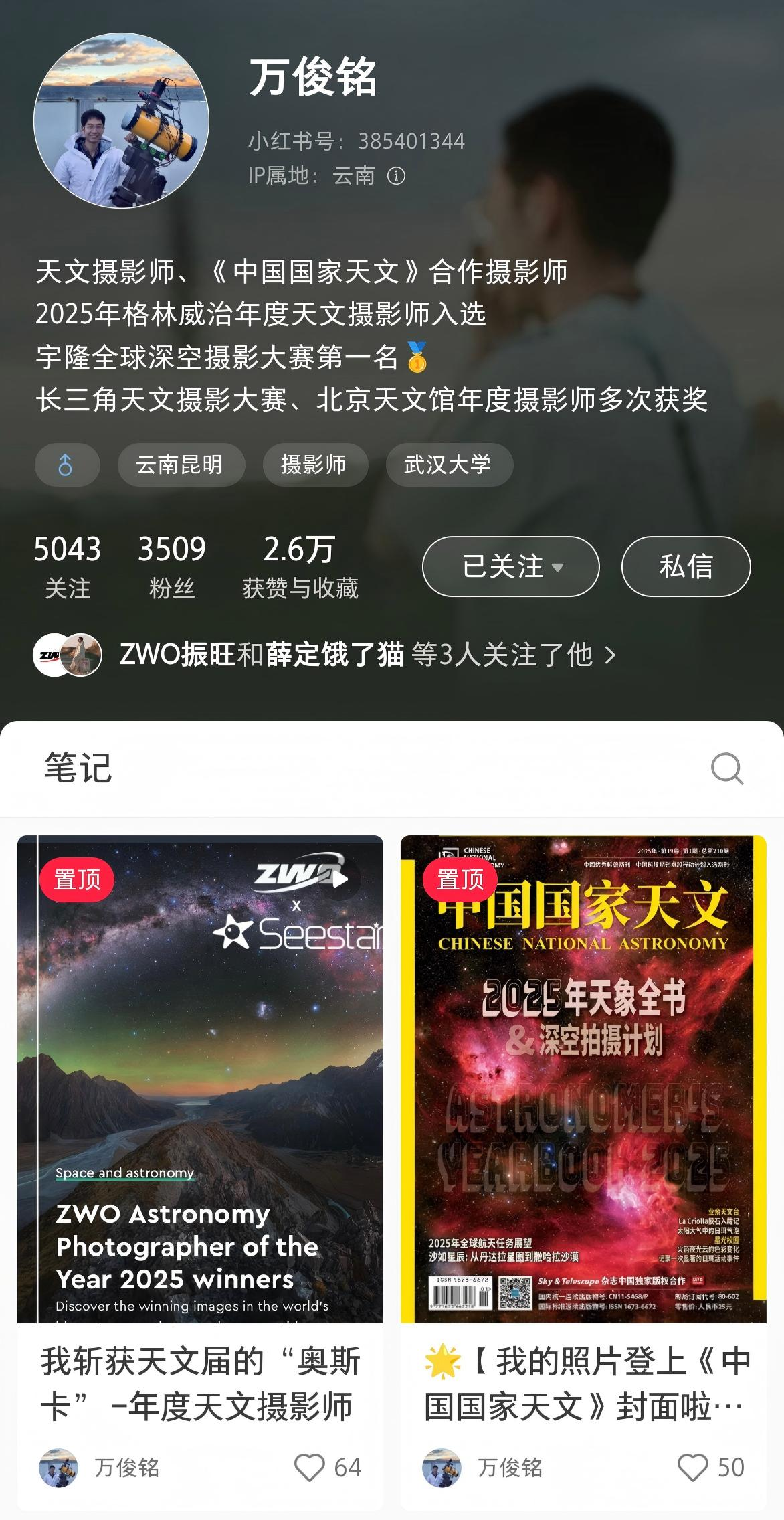The image size is (784, 1520).
Task: Tap the 摄影师 profession chip
Action: click(314, 464)
